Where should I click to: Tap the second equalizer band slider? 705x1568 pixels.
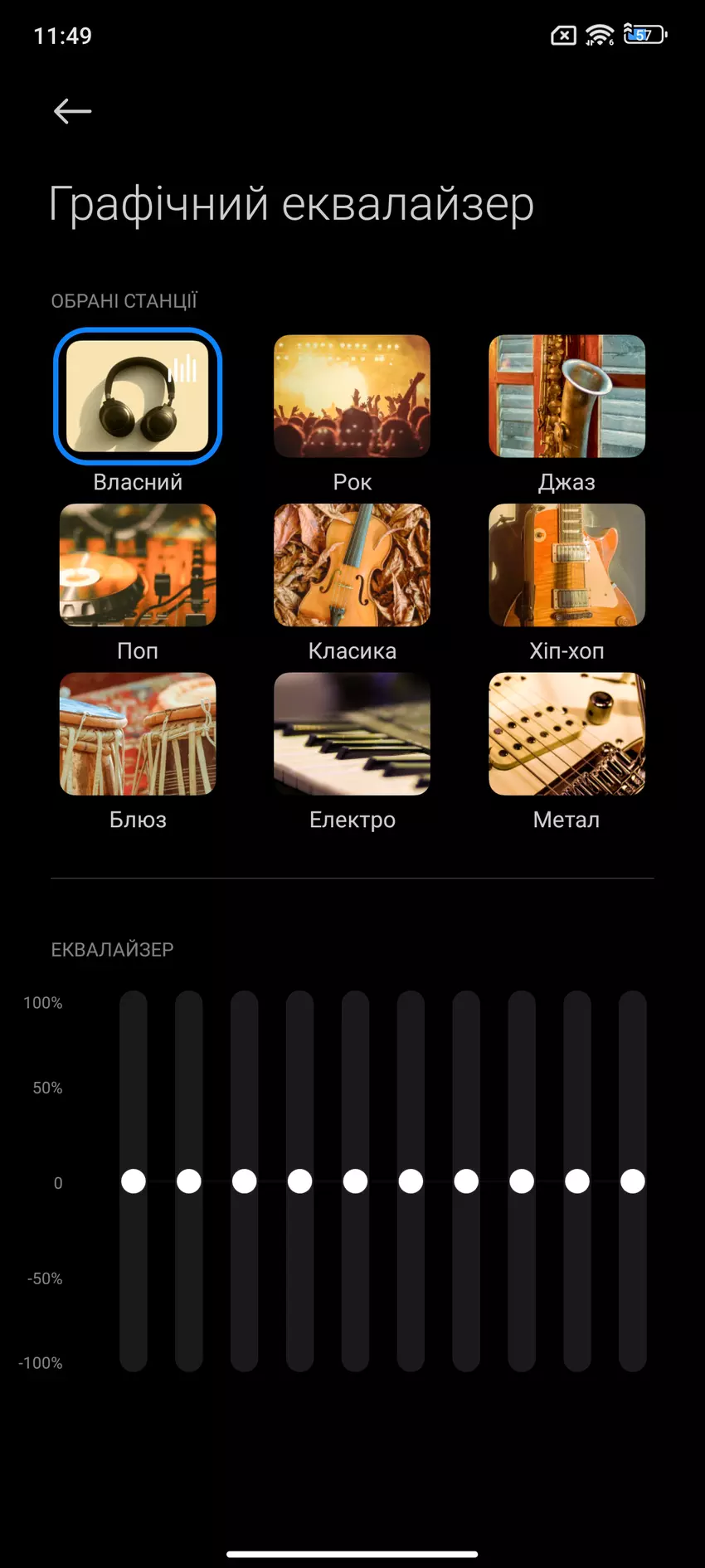coord(189,1181)
